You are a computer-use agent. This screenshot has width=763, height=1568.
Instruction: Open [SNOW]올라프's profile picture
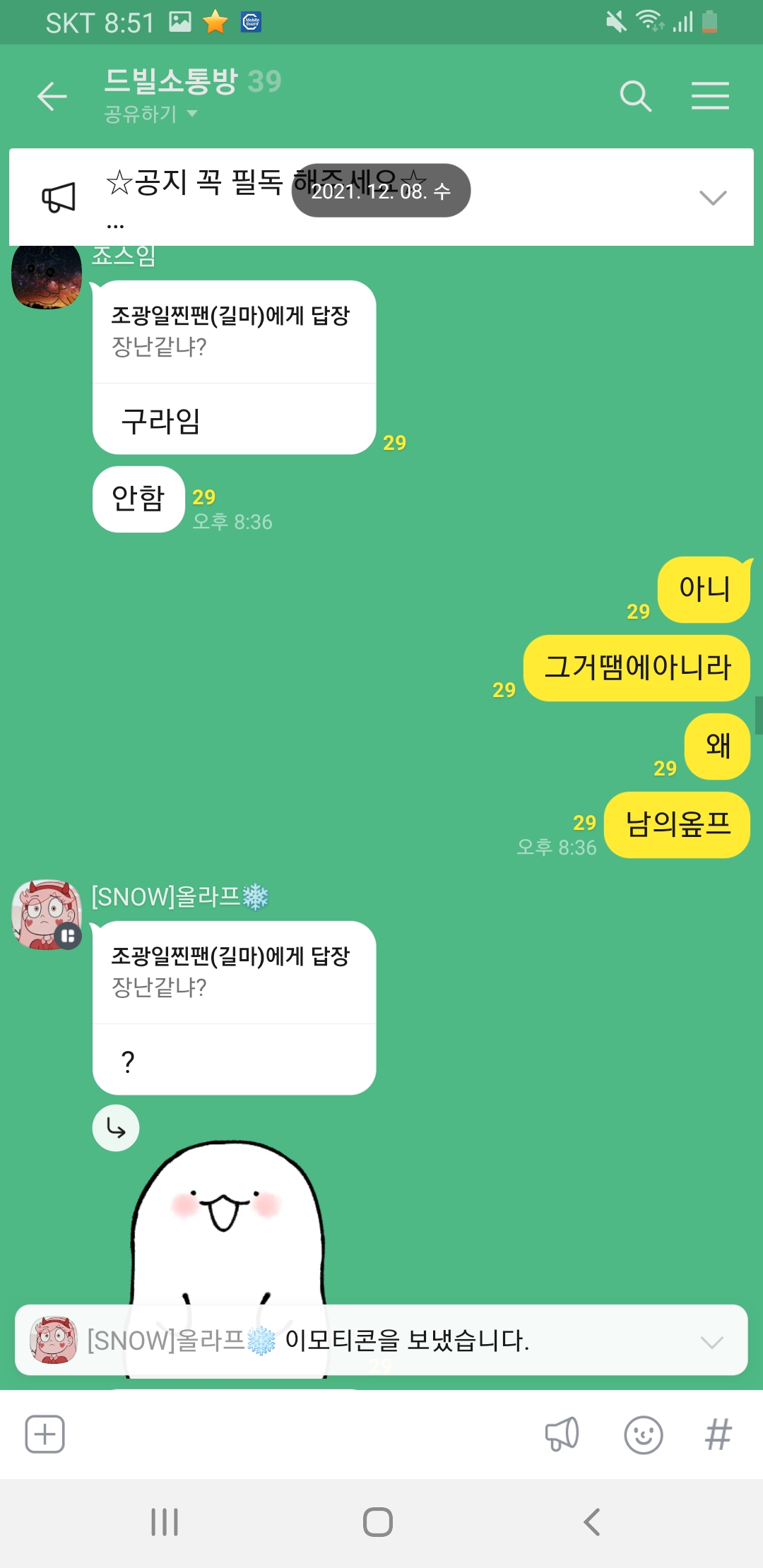point(47,914)
